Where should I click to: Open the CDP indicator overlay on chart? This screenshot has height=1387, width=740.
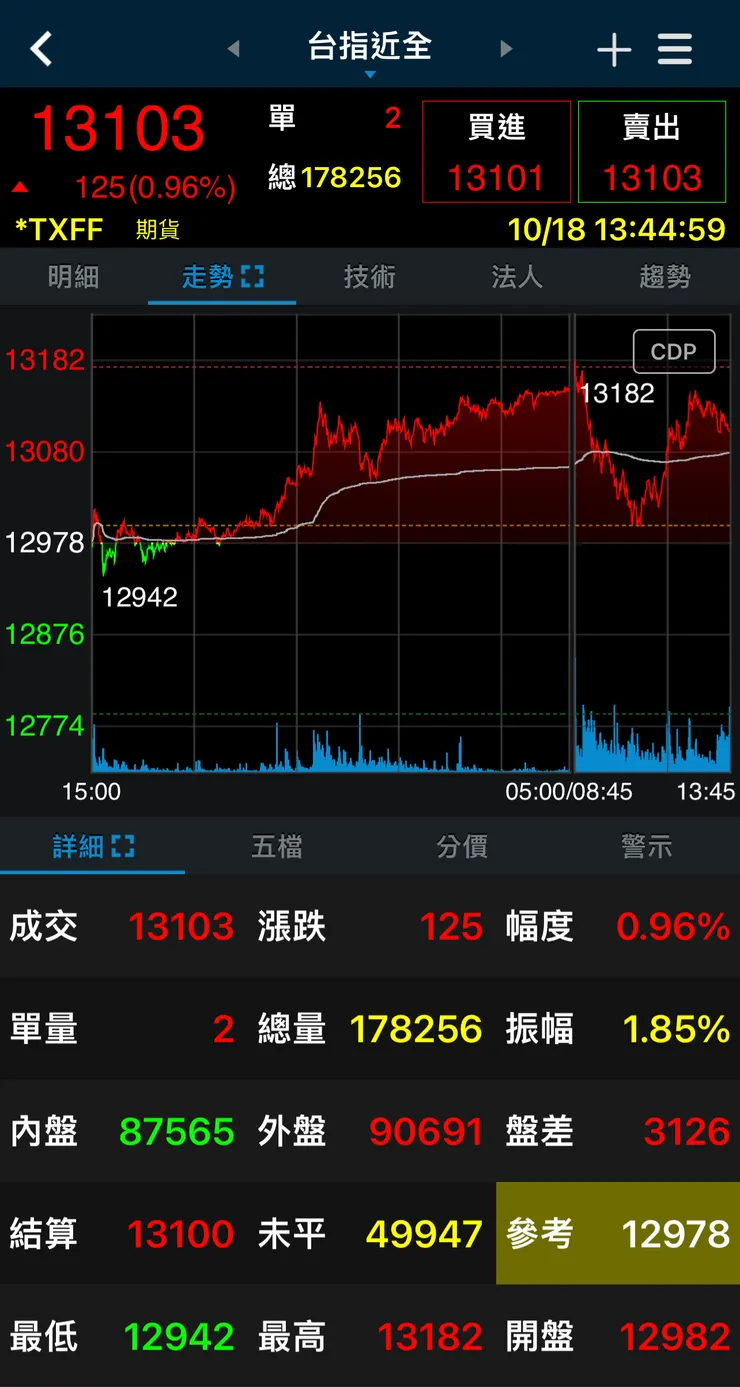coord(674,351)
